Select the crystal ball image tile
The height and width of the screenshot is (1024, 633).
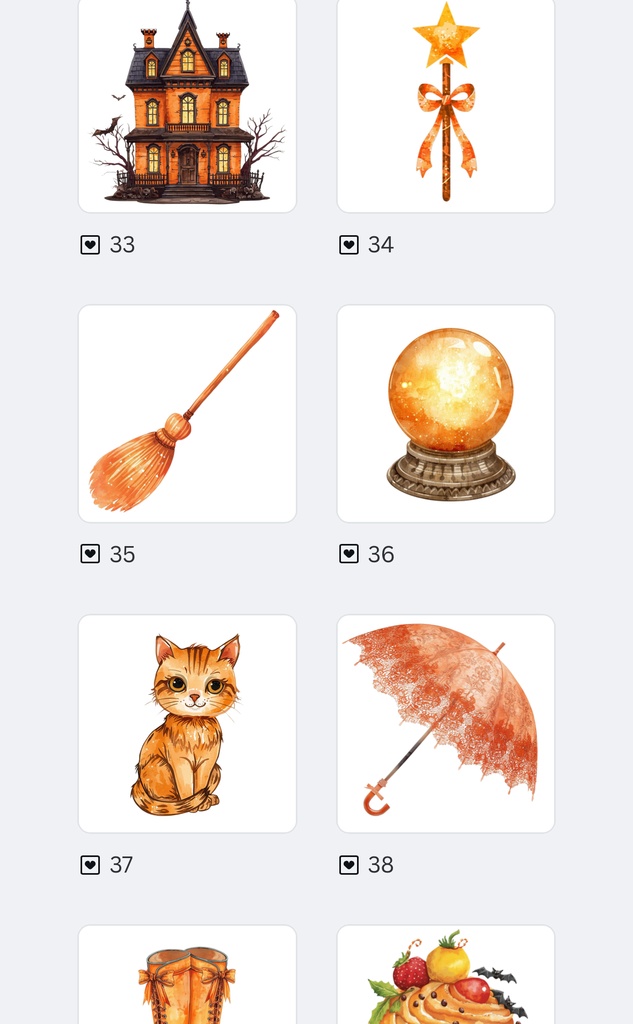coord(446,413)
